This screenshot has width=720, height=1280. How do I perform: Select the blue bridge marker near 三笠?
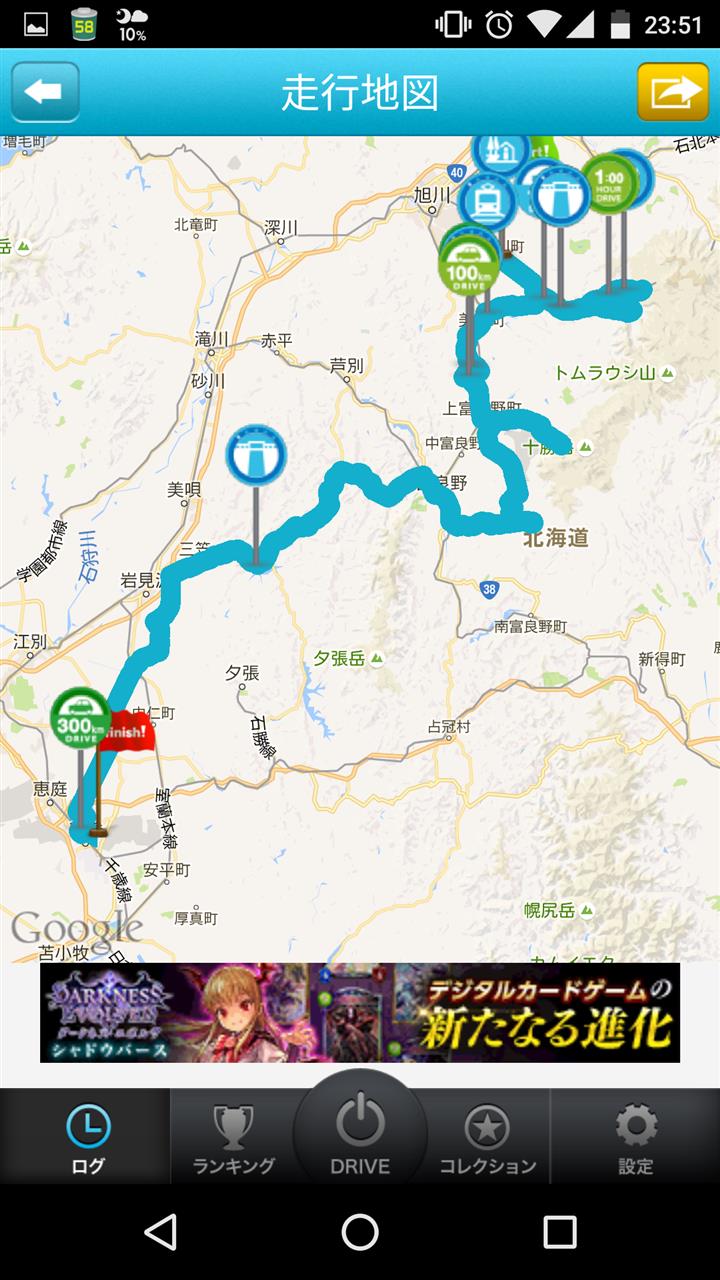tap(256, 455)
